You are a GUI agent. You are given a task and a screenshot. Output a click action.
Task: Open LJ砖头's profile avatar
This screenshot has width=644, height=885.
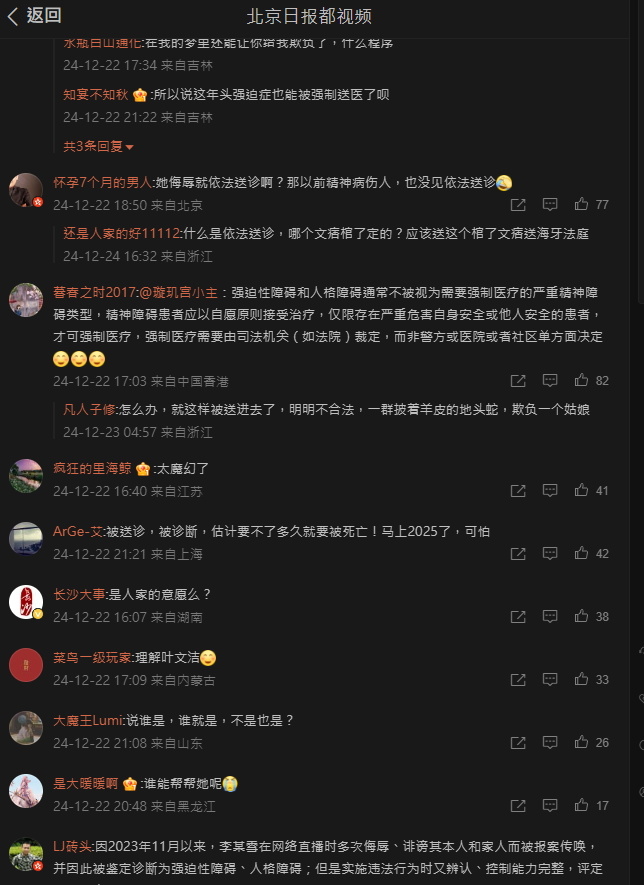[x=26, y=853]
